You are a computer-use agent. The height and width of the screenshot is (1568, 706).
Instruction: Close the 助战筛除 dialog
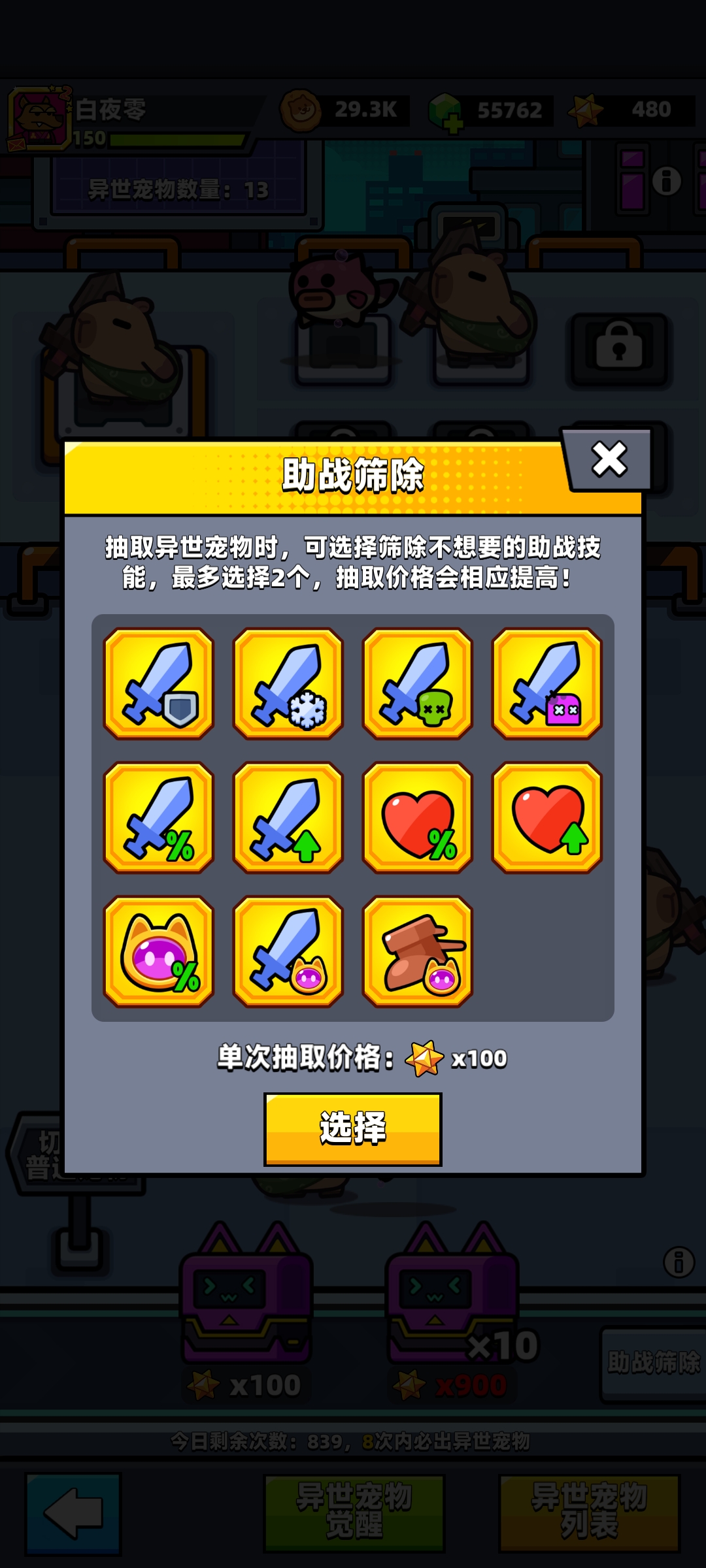609,459
